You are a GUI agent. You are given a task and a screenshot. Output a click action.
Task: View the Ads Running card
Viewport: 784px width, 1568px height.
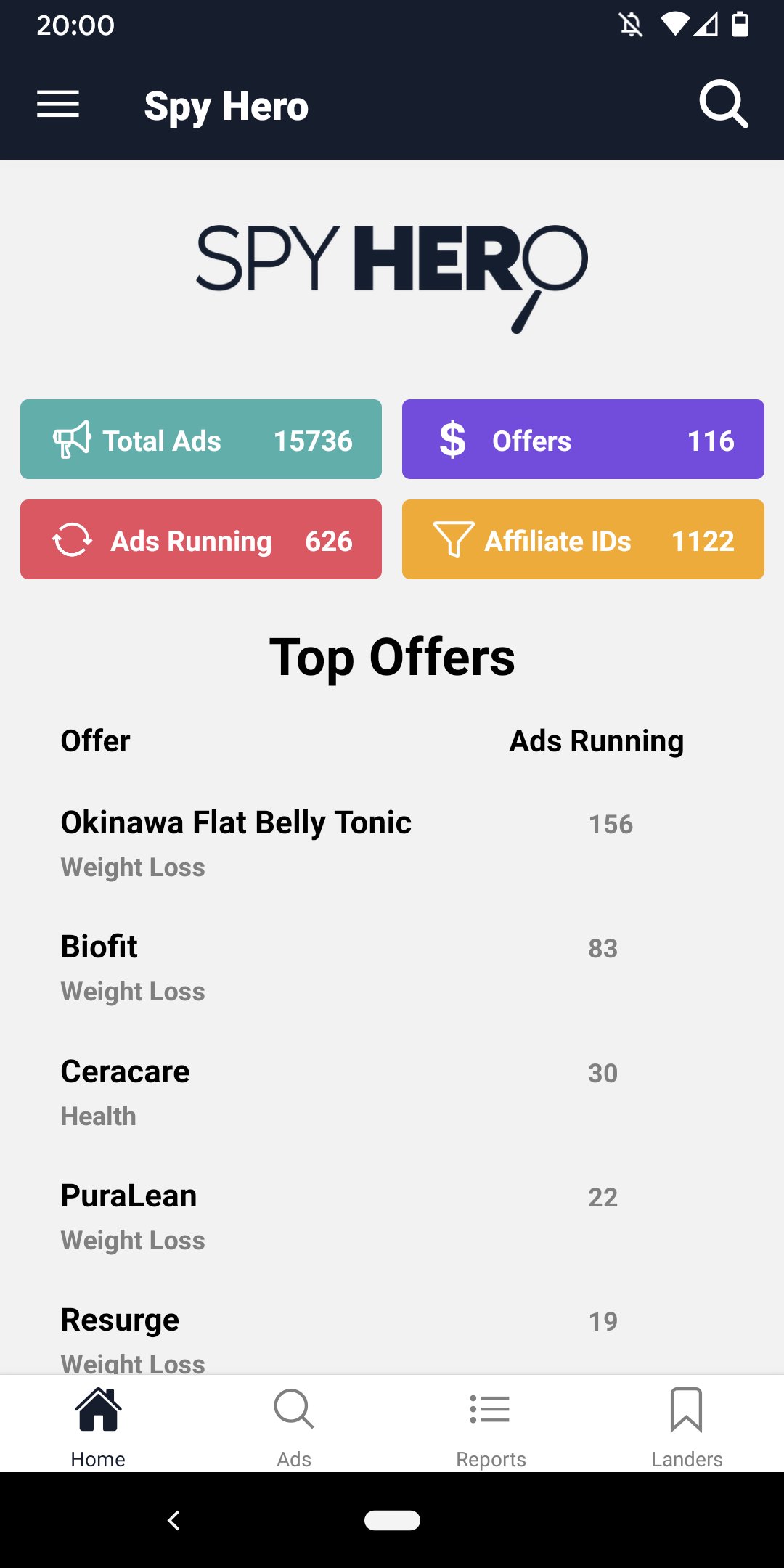click(x=201, y=539)
